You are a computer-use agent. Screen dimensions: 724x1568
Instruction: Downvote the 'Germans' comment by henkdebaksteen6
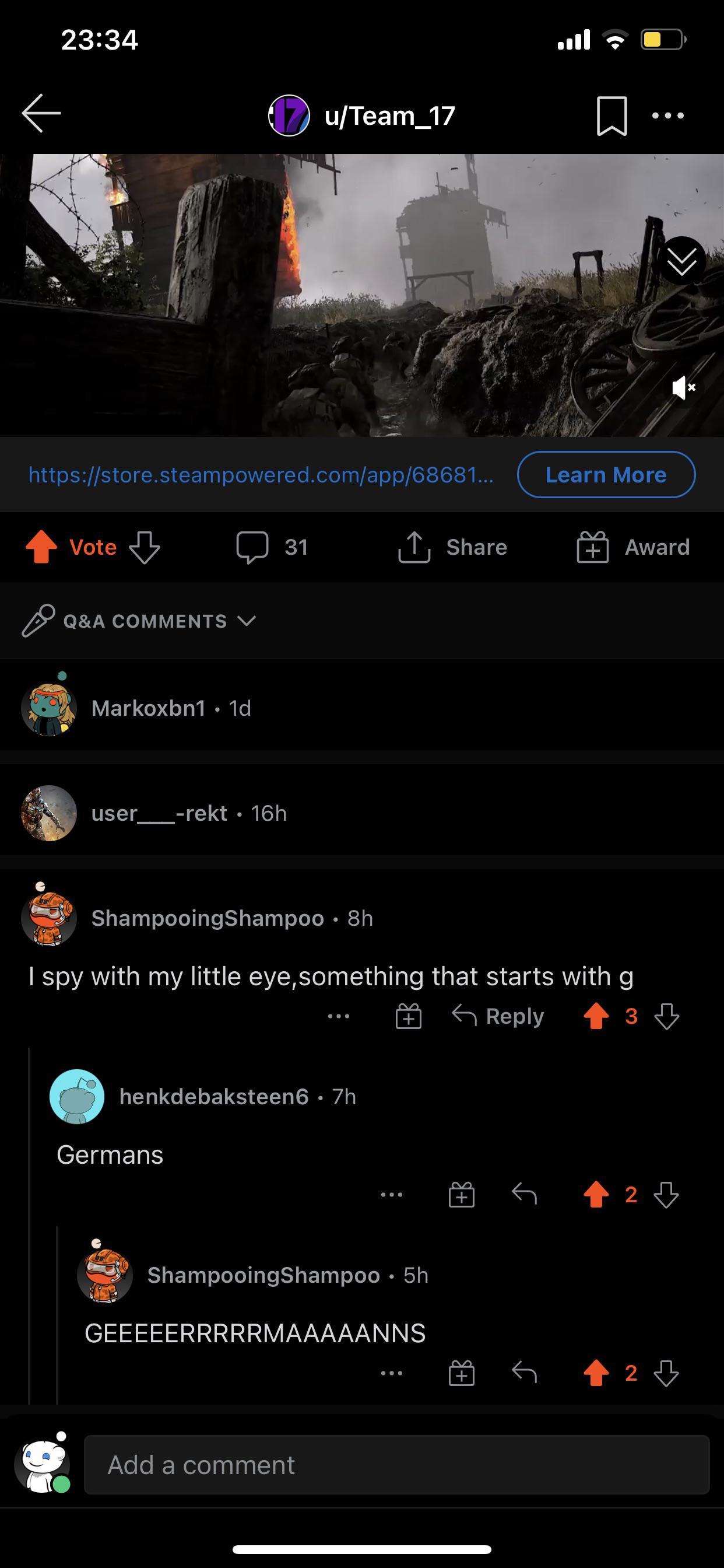pos(666,1194)
